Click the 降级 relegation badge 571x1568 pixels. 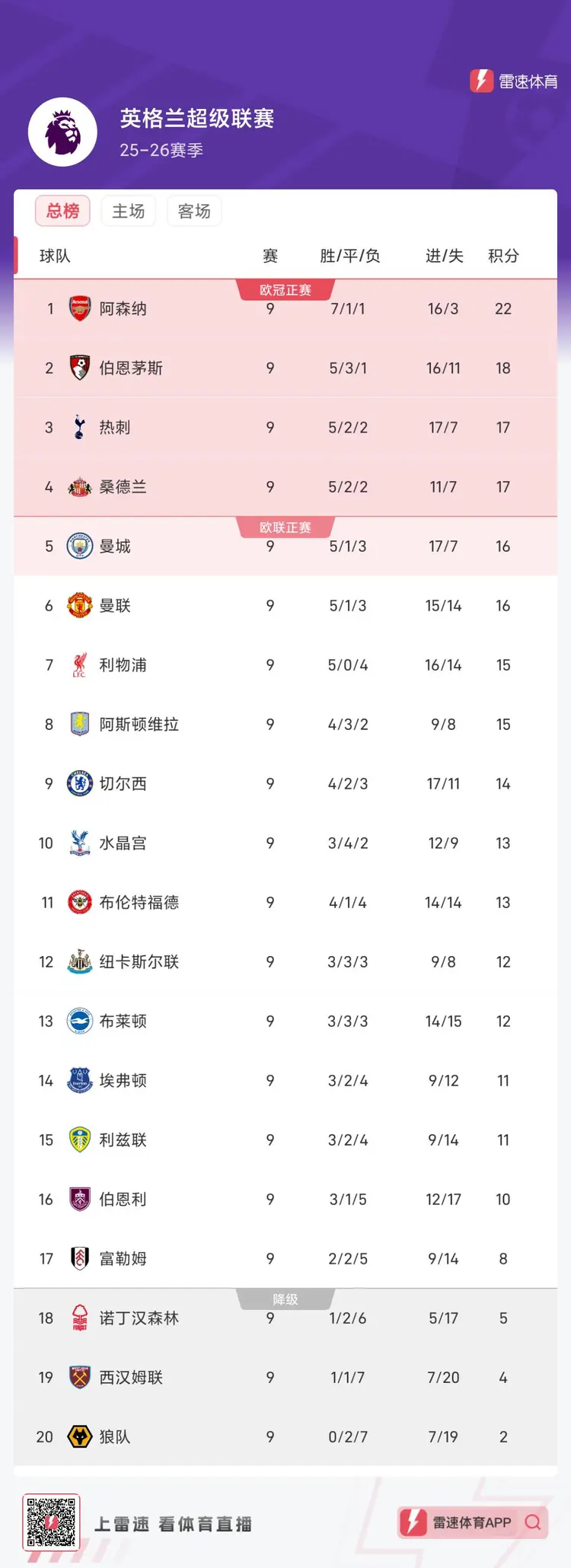[285, 1299]
